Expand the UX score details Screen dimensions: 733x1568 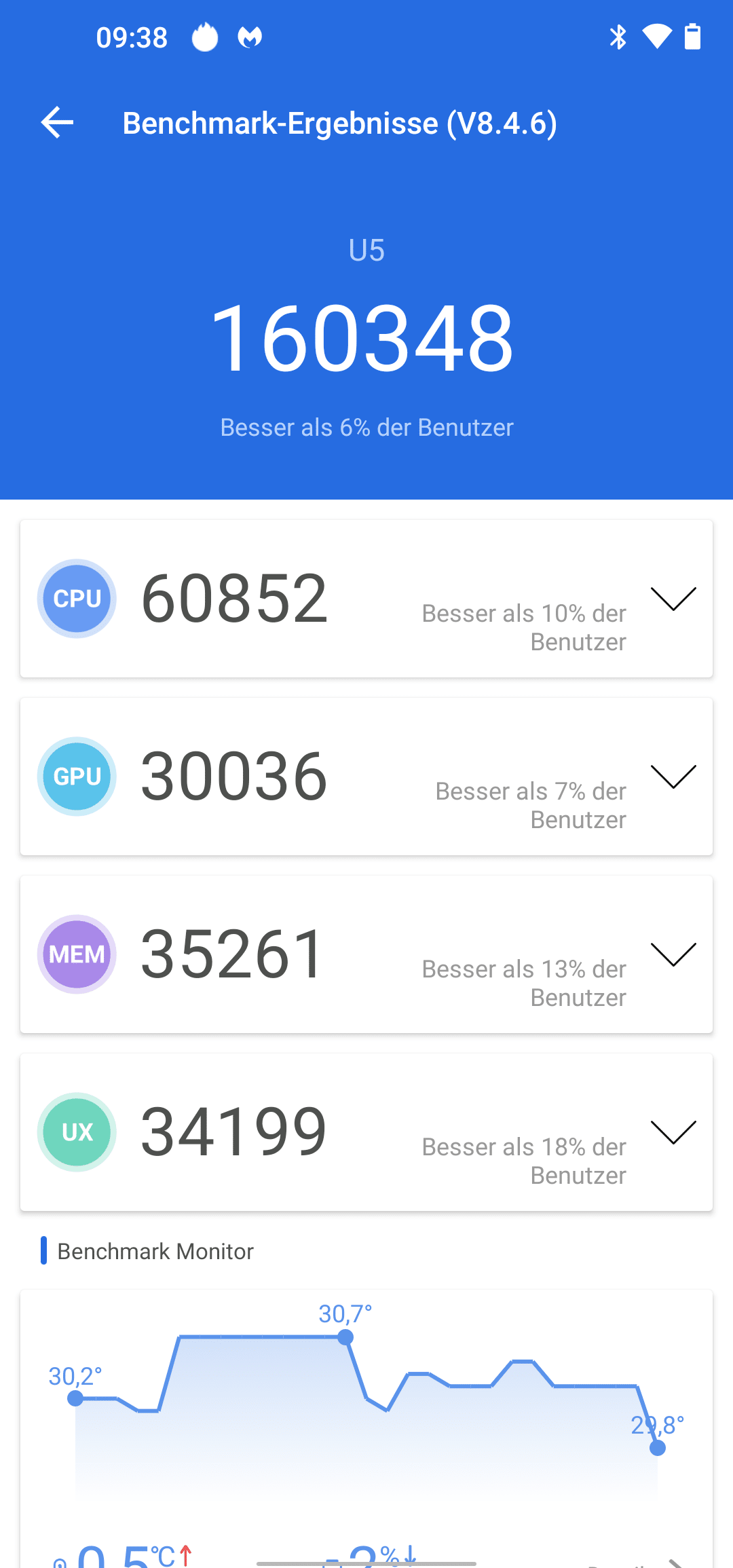click(x=673, y=1132)
